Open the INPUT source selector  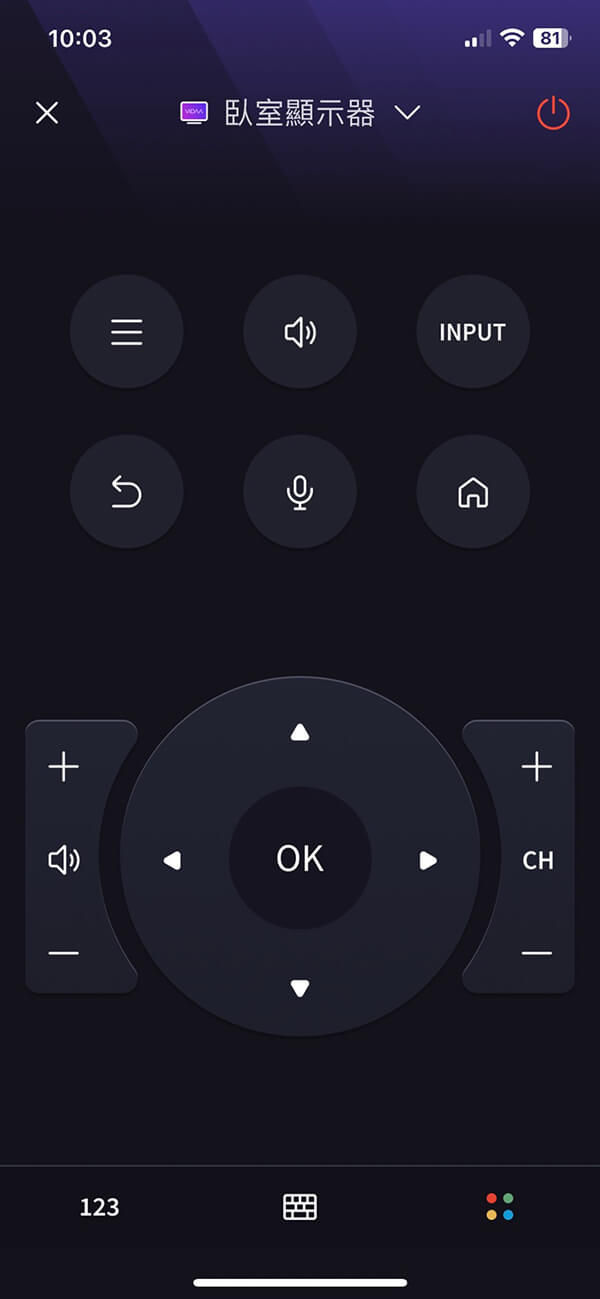pos(472,332)
